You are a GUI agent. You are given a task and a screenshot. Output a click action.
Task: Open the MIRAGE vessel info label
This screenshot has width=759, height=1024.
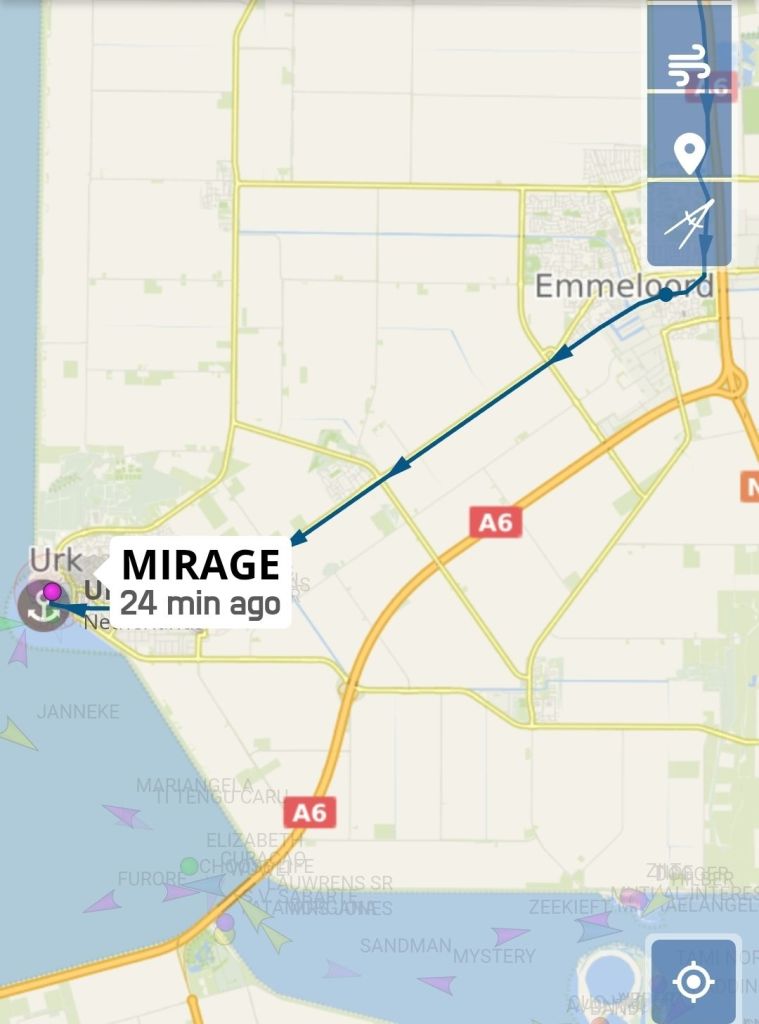(200, 582)
